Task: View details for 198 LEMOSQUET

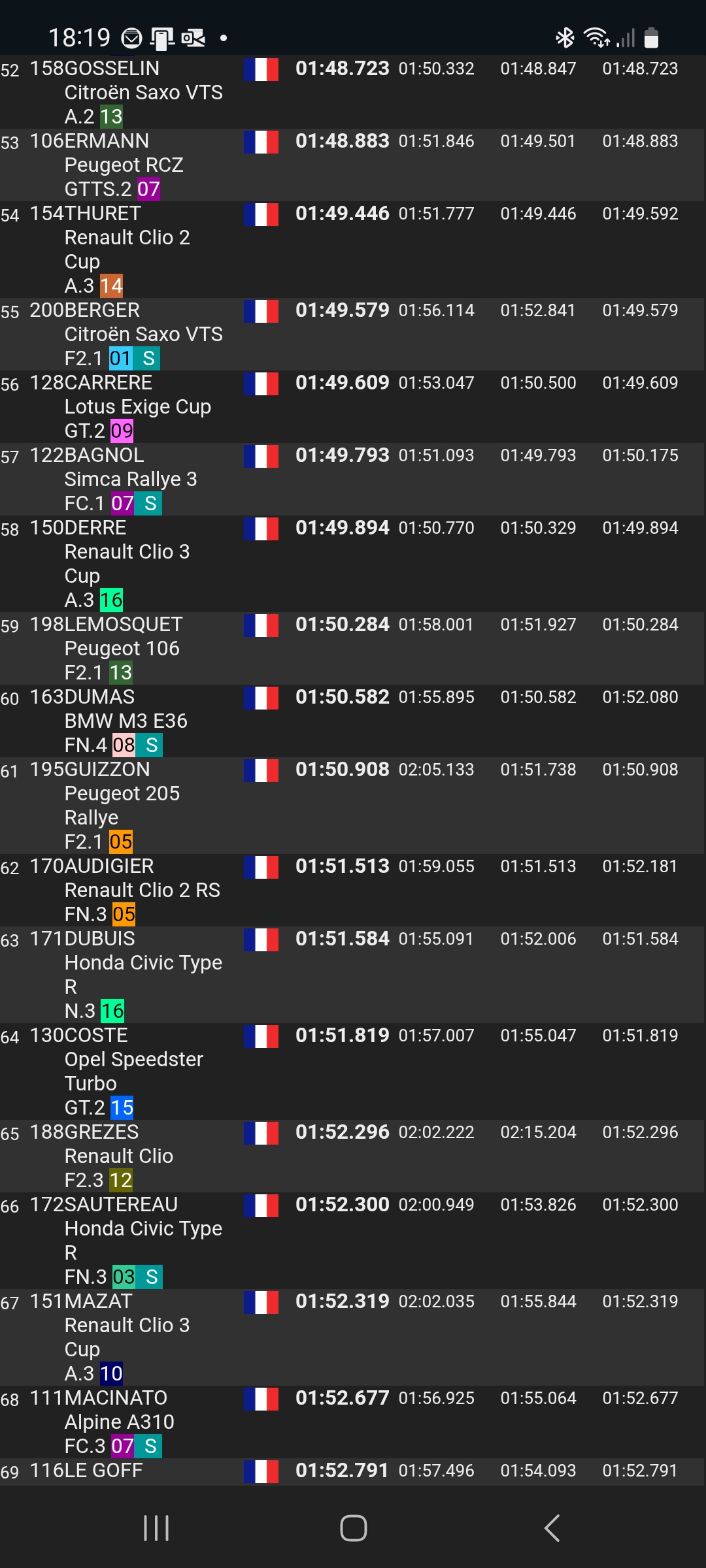Action: pos(353,648)
